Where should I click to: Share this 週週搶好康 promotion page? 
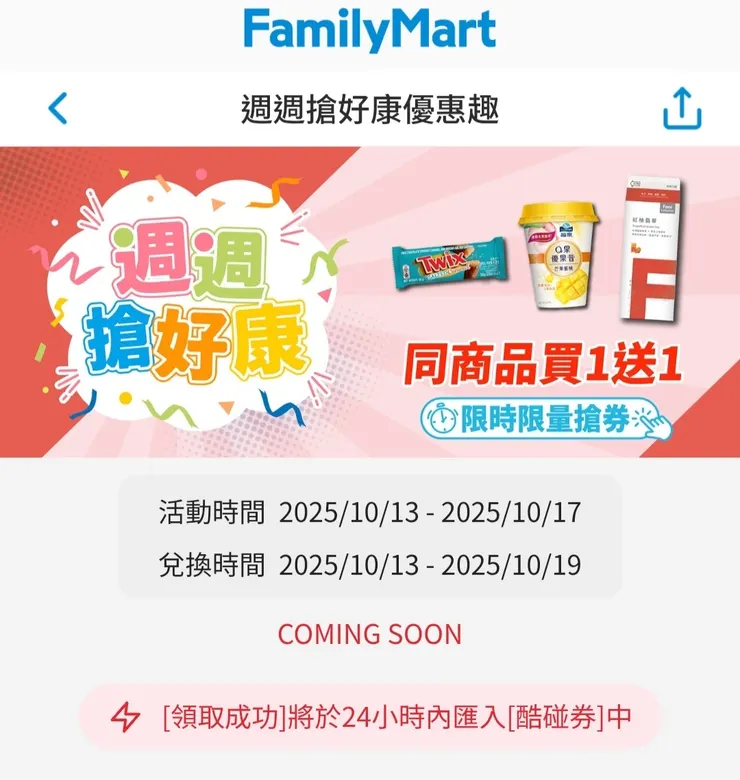pyautogui.click(x=682, y=108)
